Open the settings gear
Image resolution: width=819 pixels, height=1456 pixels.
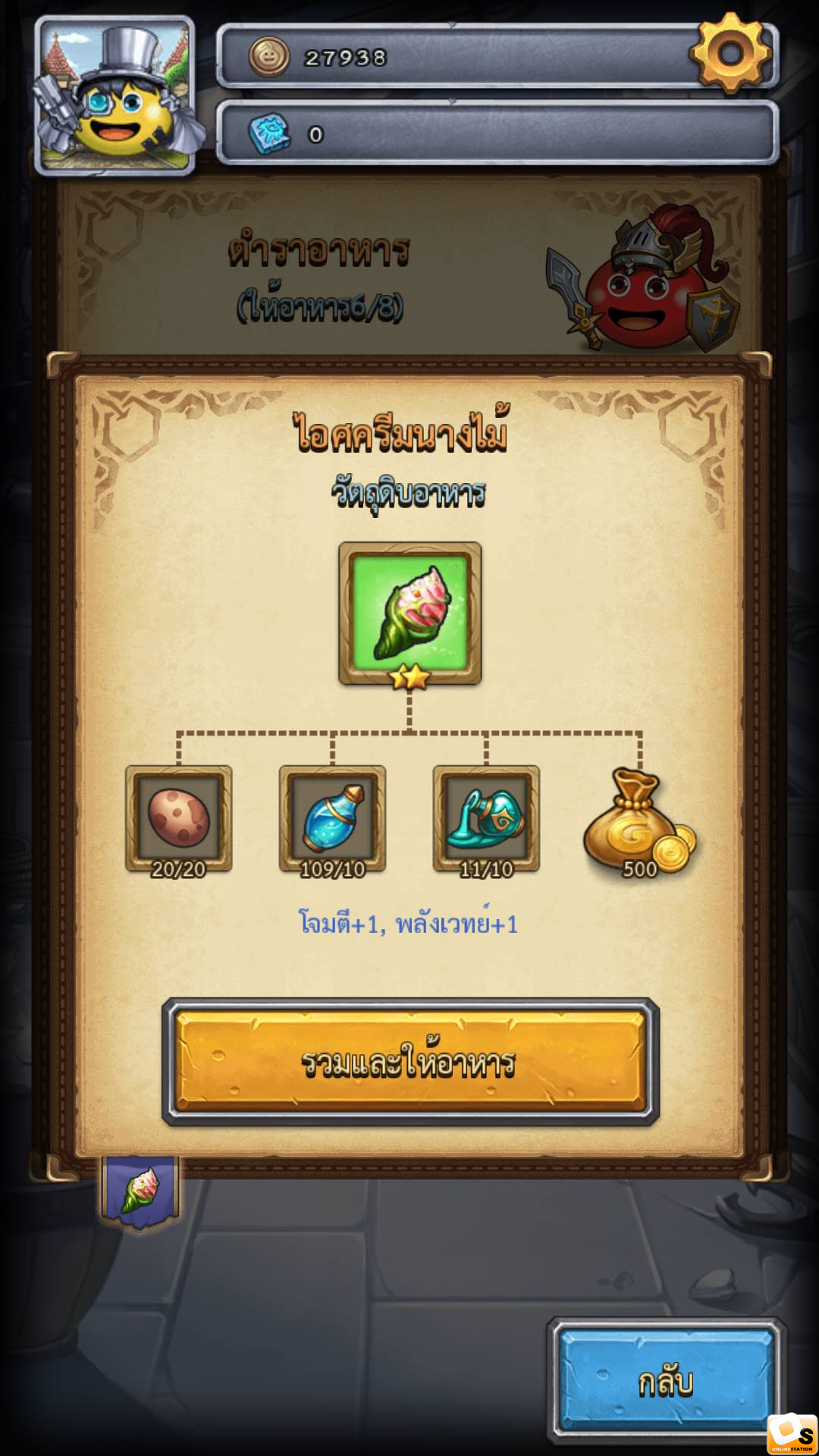[x=731, y=53]
